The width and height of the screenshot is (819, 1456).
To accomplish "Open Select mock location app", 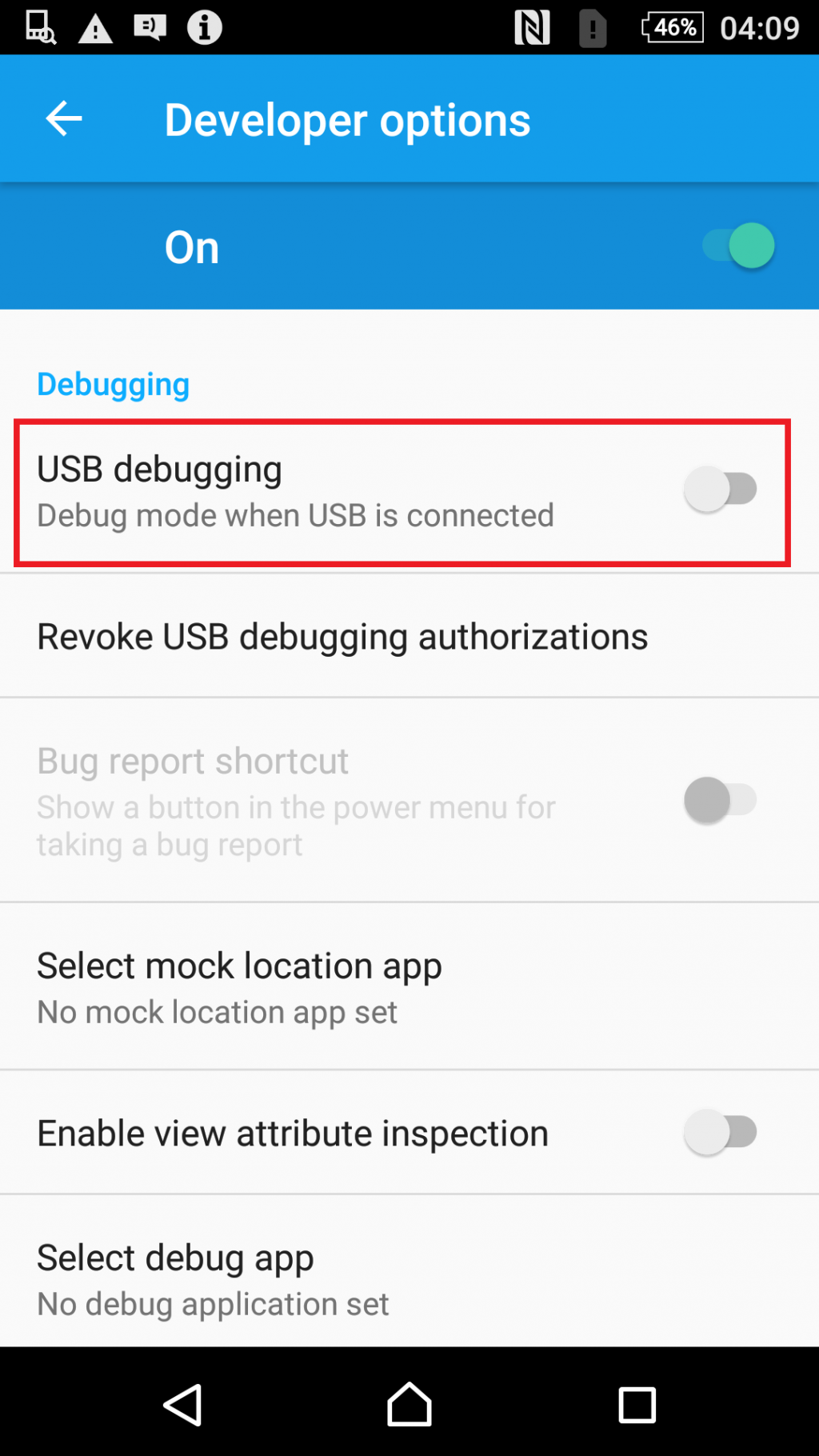I will pyautogui.click(x=409, y=986).
